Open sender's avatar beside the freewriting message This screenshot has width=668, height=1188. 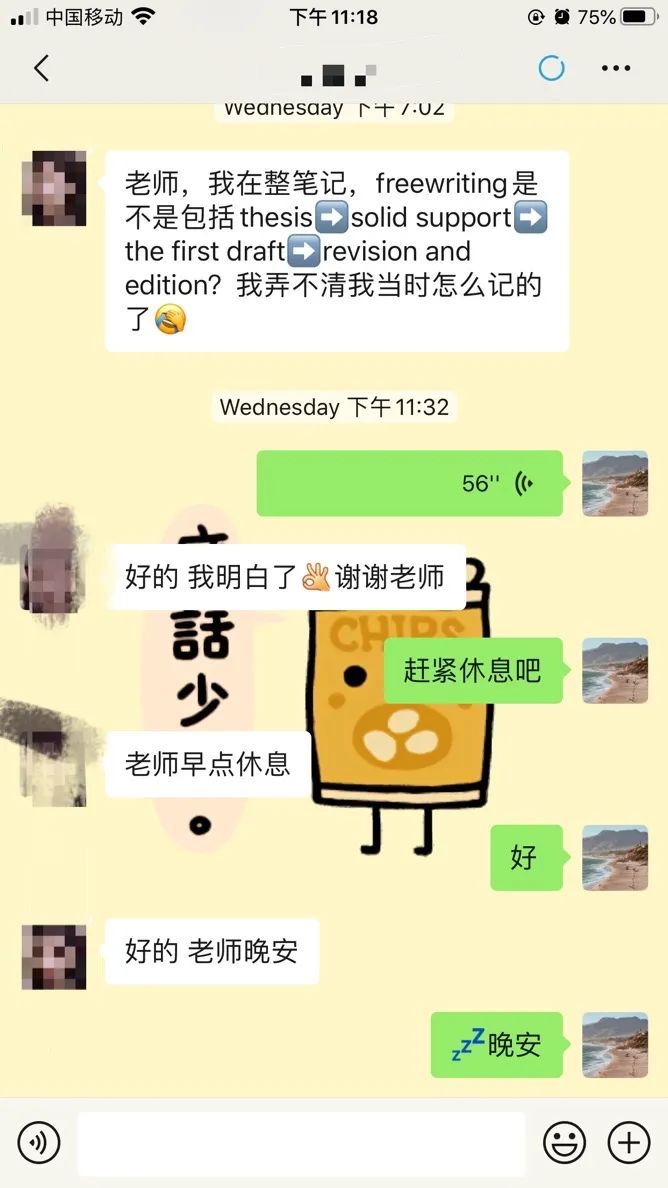coord(54,184)
